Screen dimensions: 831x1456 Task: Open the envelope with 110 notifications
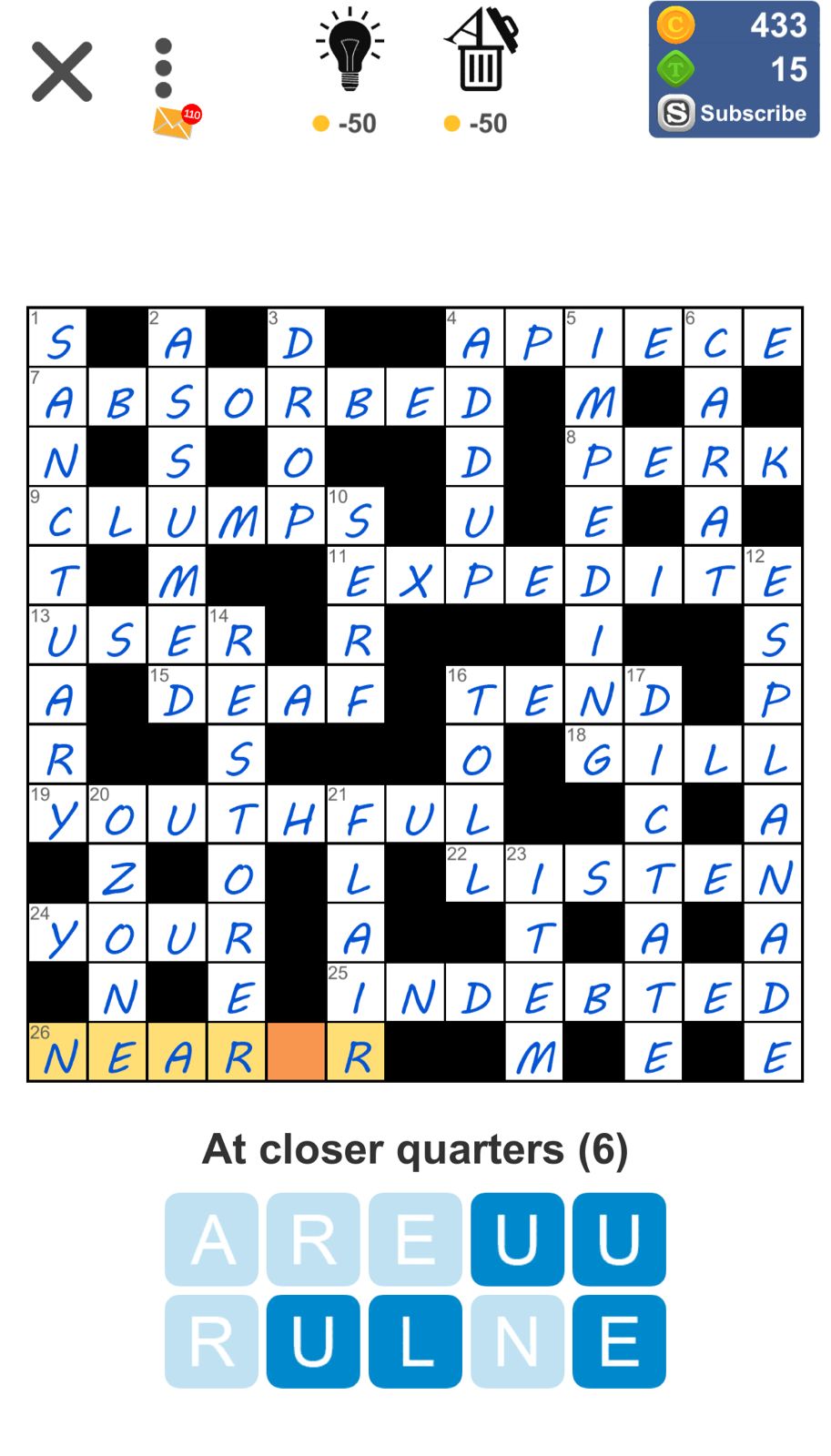(172, 119)
